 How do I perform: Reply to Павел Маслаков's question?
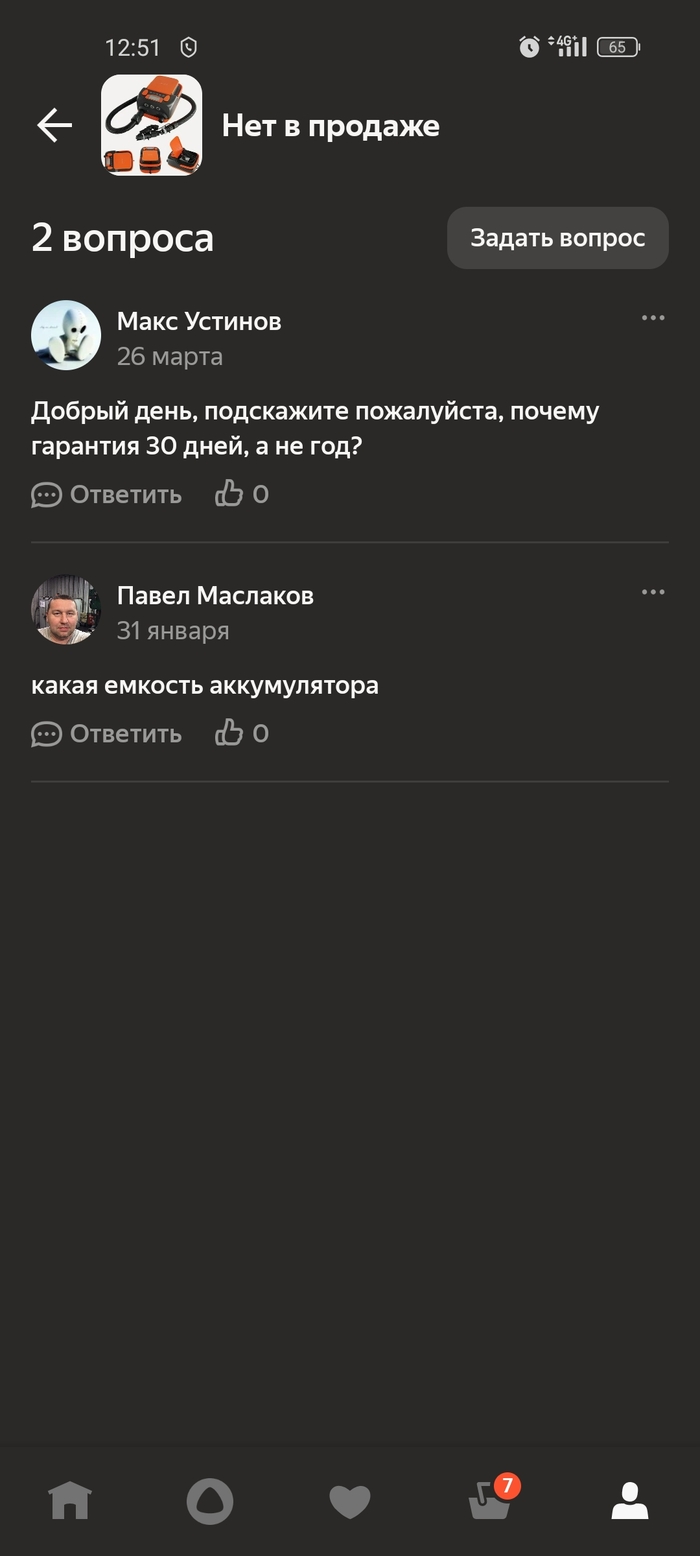(x=107, y=733)
